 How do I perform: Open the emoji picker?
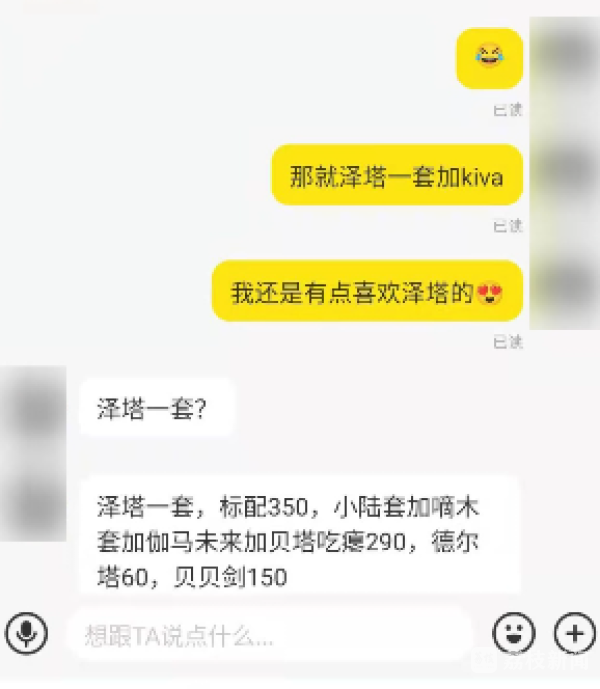click(514, 633)
